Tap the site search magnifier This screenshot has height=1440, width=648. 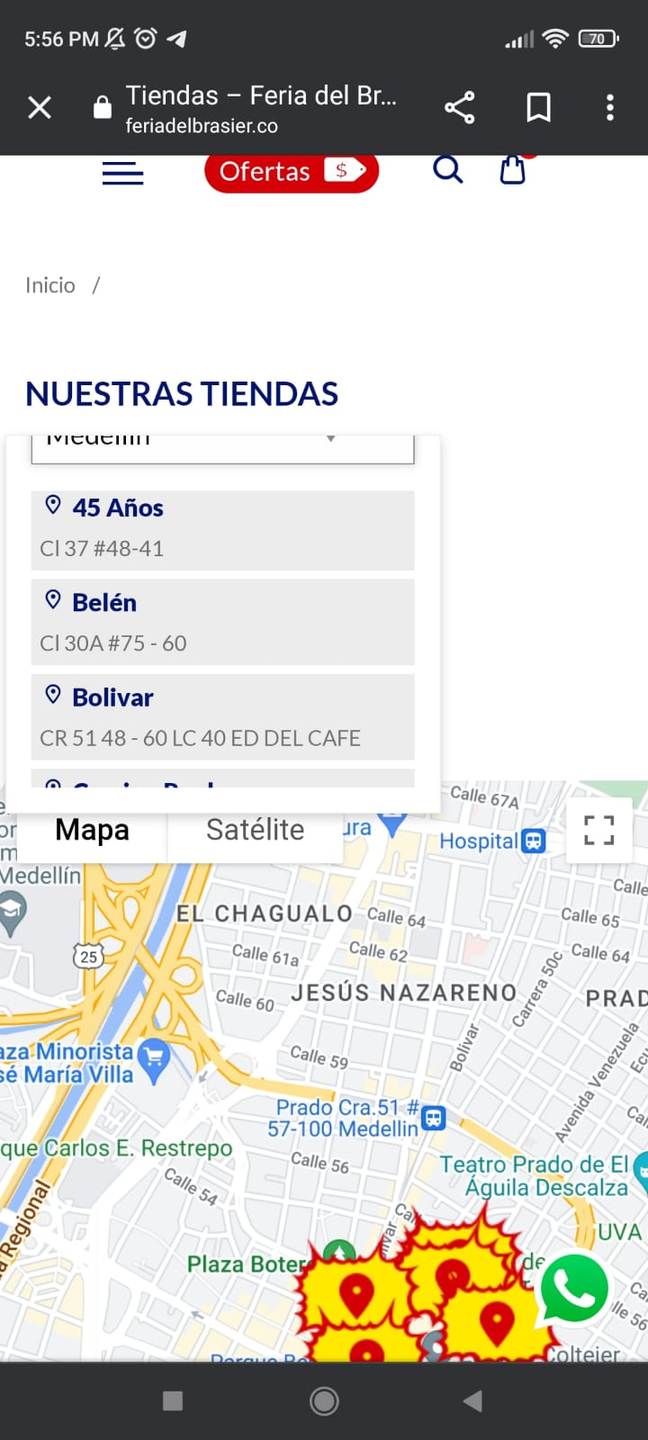[x=447, y=170]
